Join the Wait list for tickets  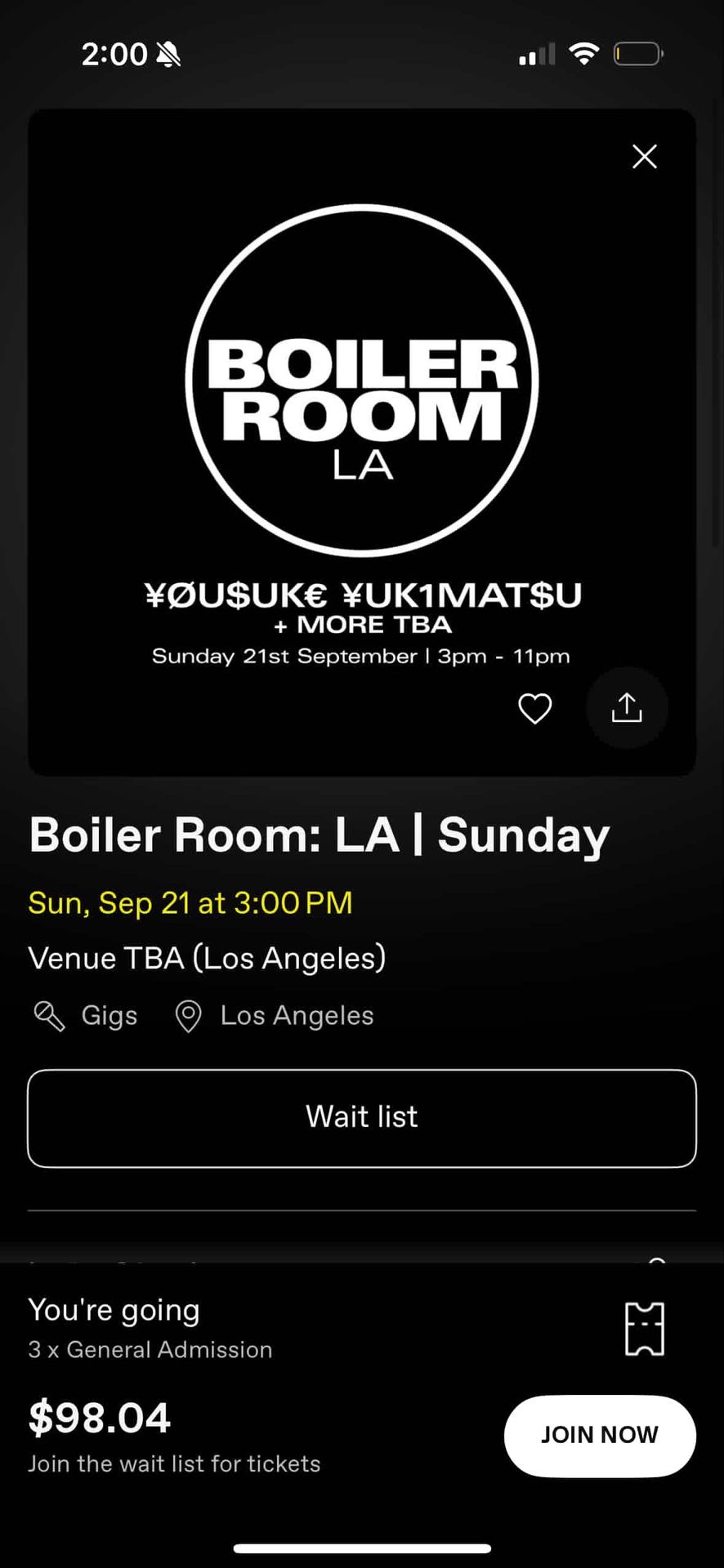click(x=362, y=1117)
